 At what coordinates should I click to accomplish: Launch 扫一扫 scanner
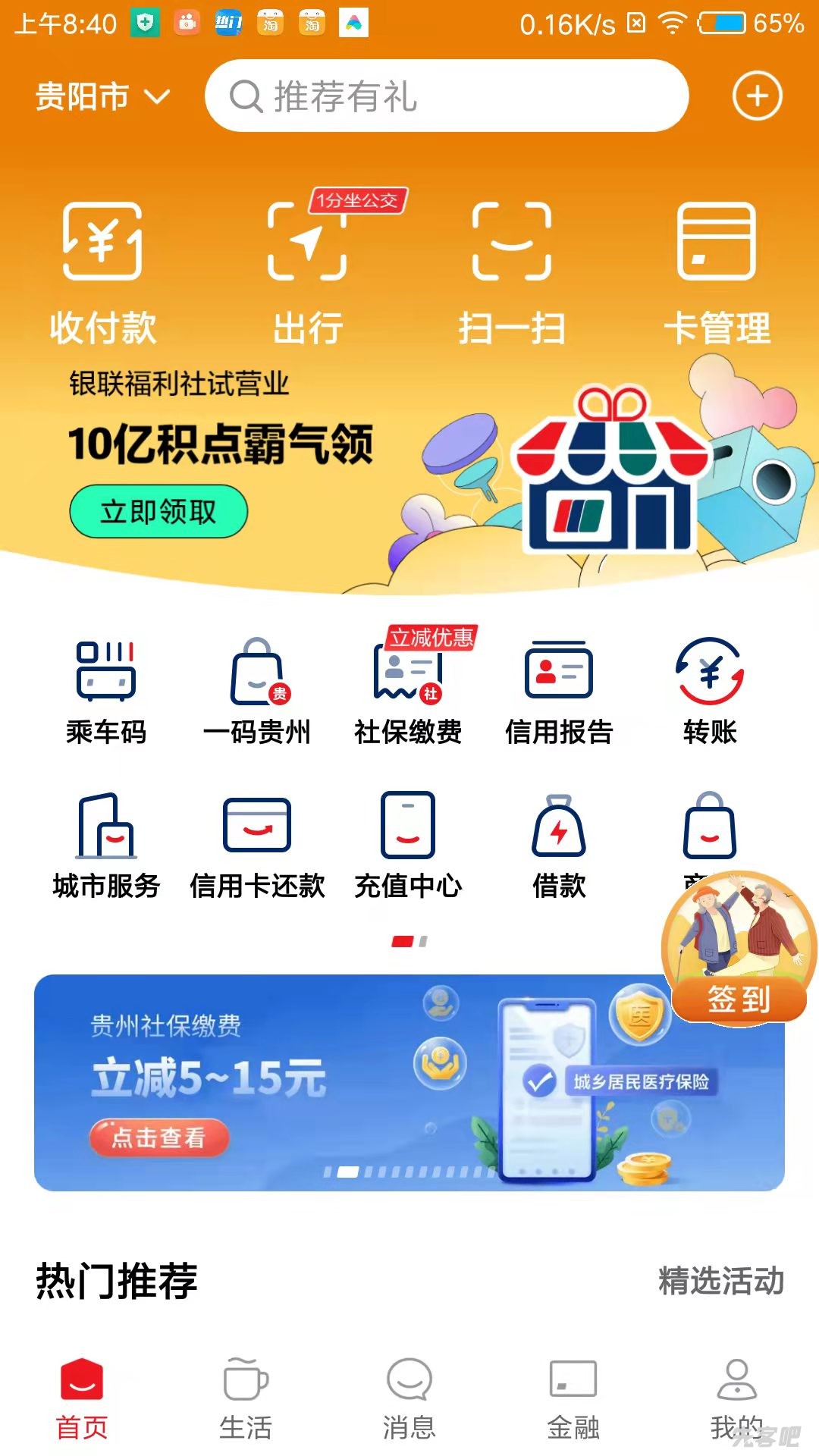click(512, 271)
